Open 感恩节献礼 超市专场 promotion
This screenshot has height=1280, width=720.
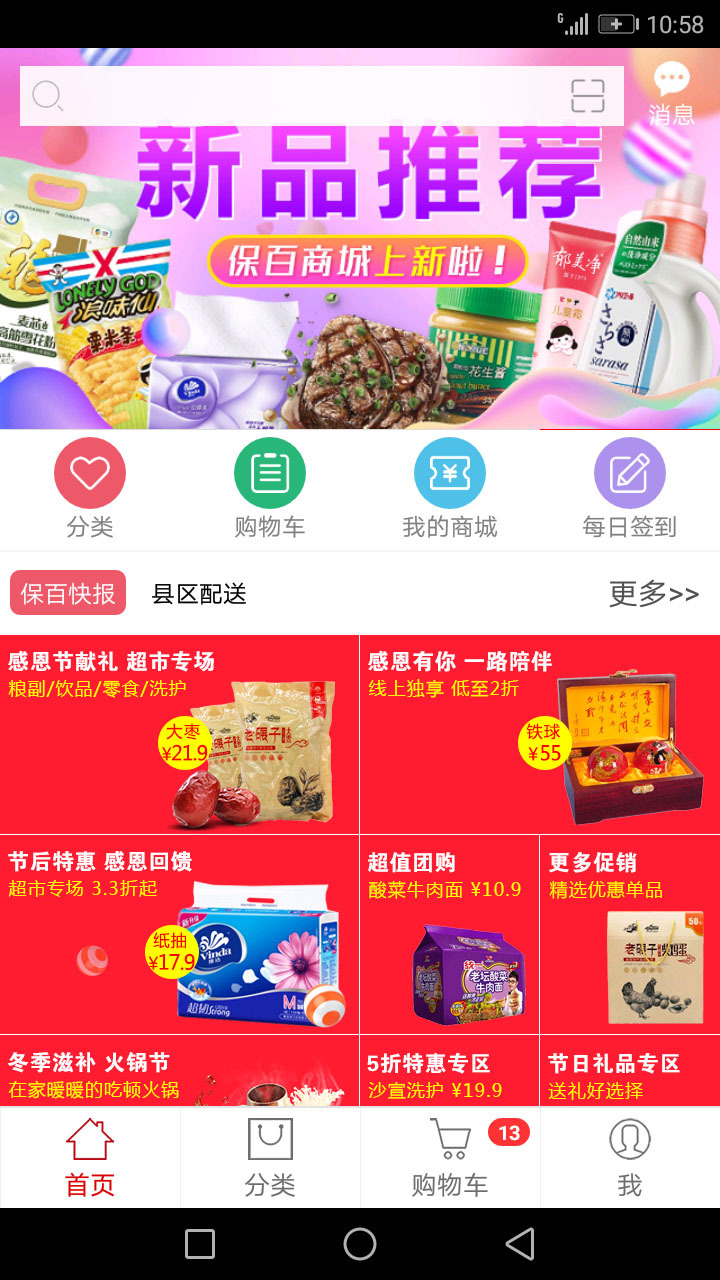point(180,734)
